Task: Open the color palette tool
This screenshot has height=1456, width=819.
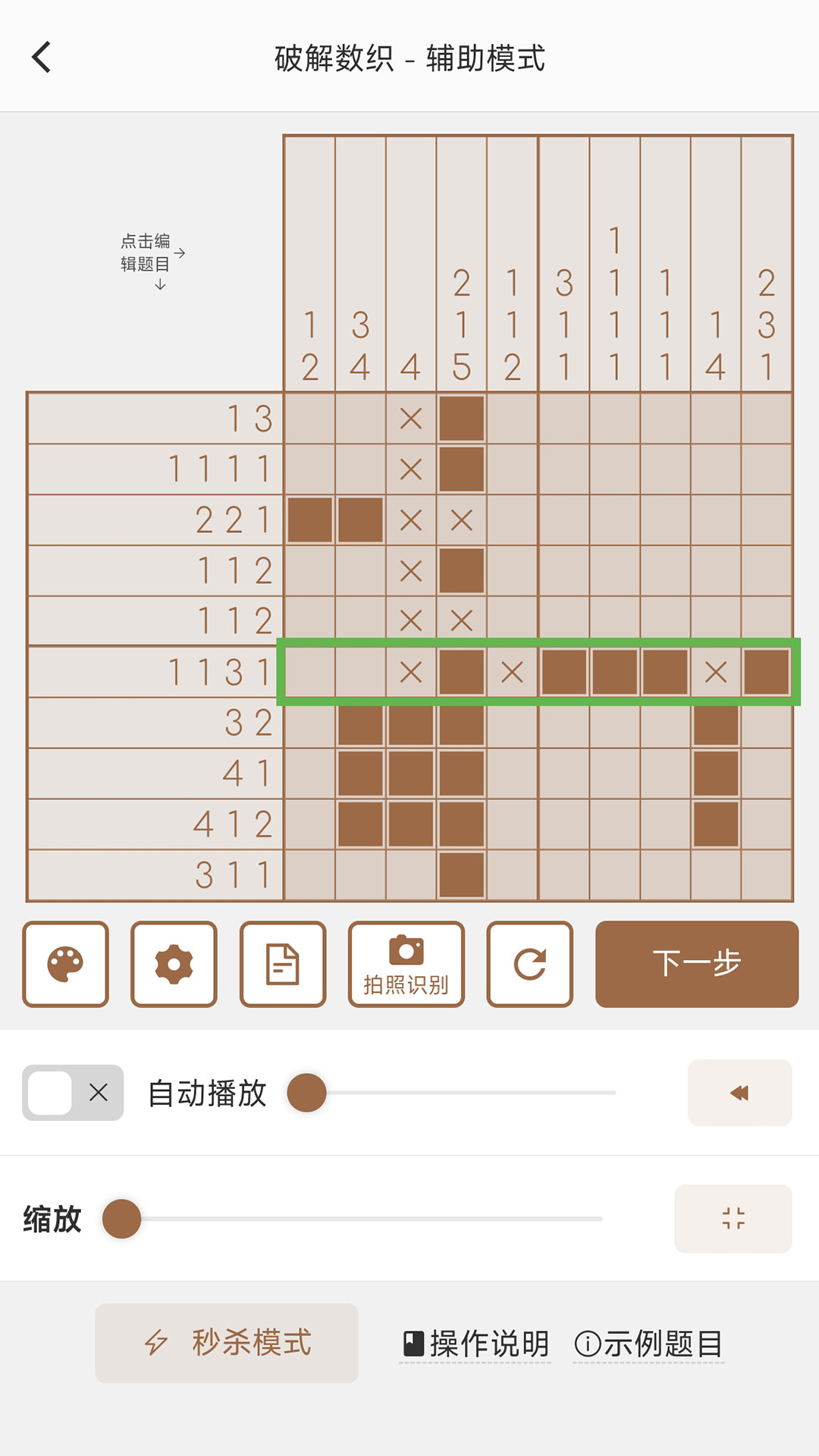Action: pyautogui.click(x=64, y=963)
